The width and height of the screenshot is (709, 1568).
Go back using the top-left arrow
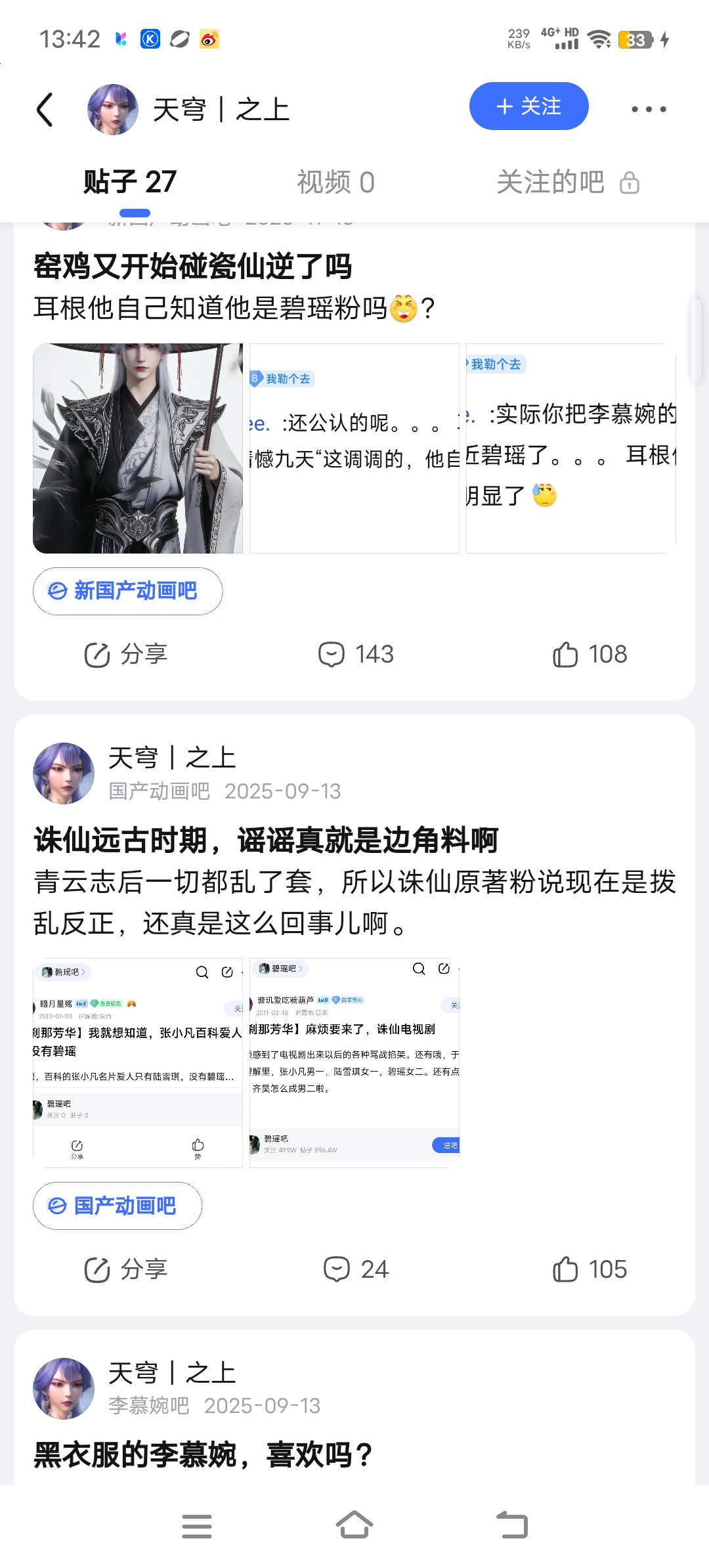pyautogui.click(x=45, y=109)
